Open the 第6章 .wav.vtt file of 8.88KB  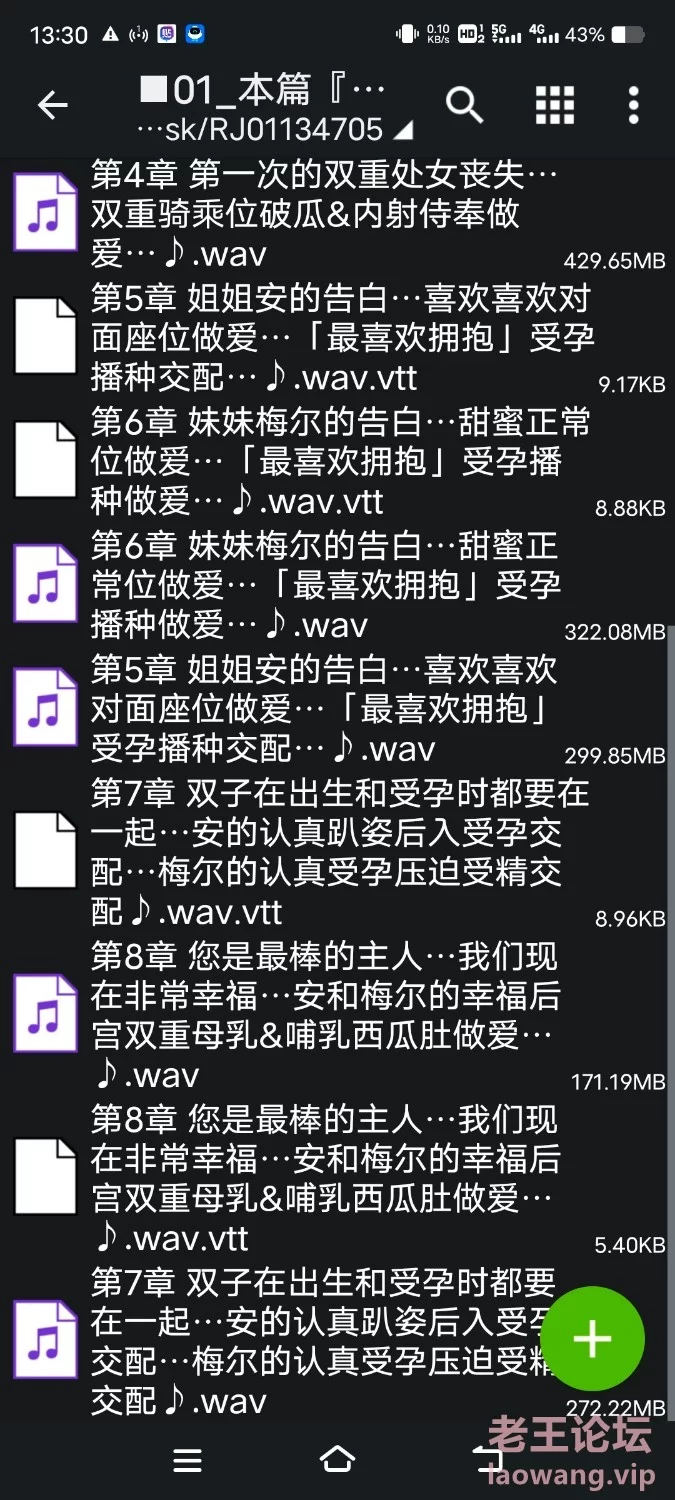pyautogui.click(x=337, y=461)
